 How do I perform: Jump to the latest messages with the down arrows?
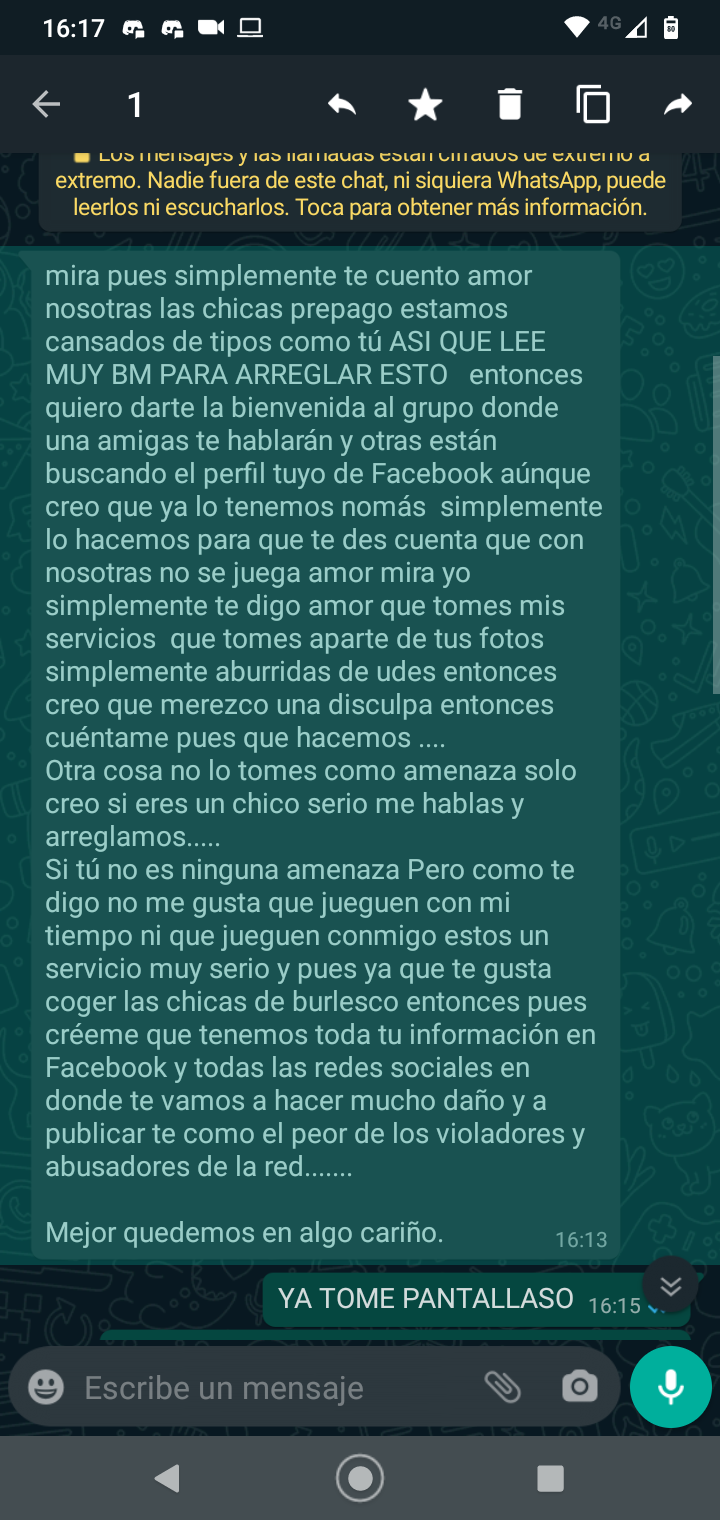click(670, 1285)
